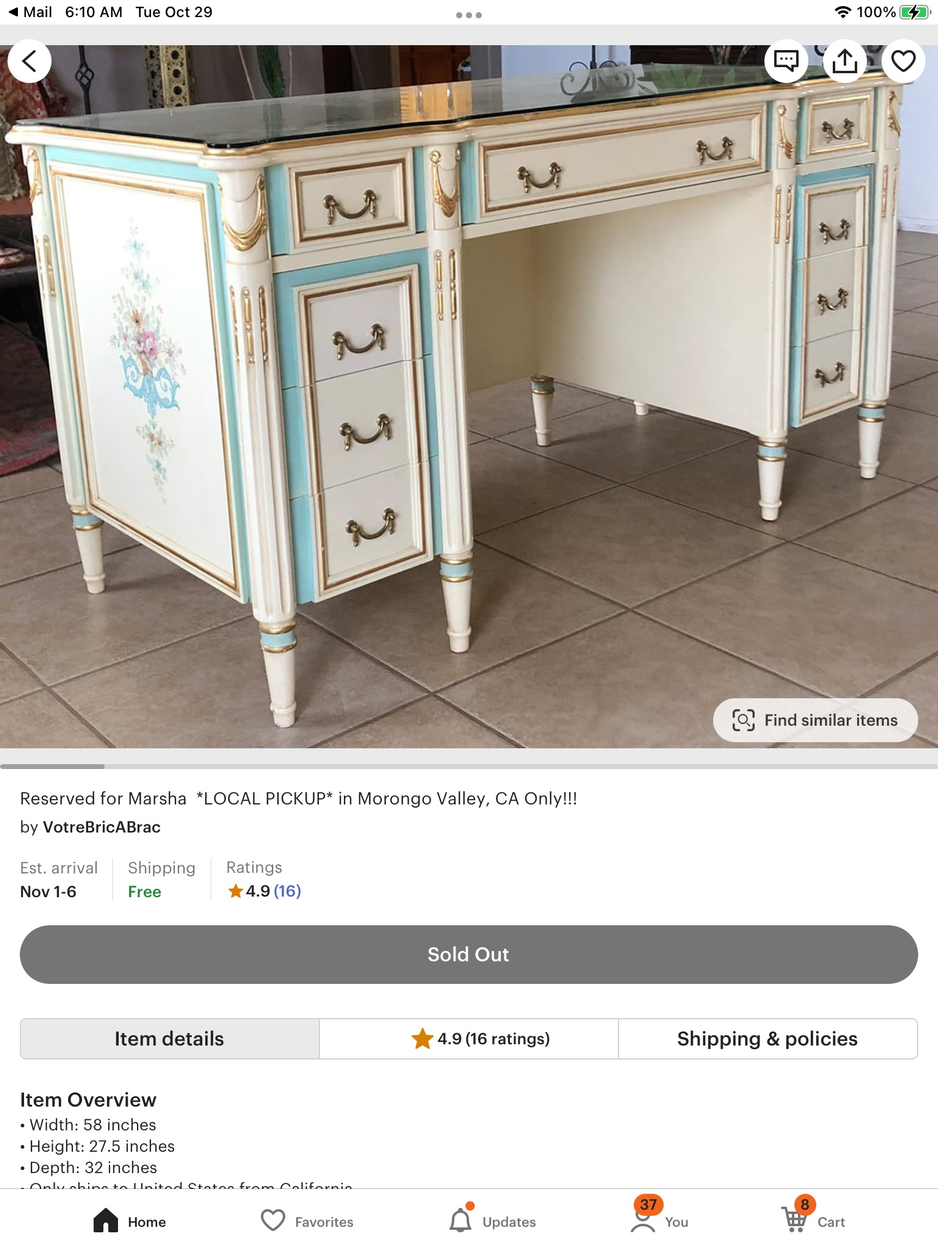Return to Mail via the status bar link

(30, 12)
